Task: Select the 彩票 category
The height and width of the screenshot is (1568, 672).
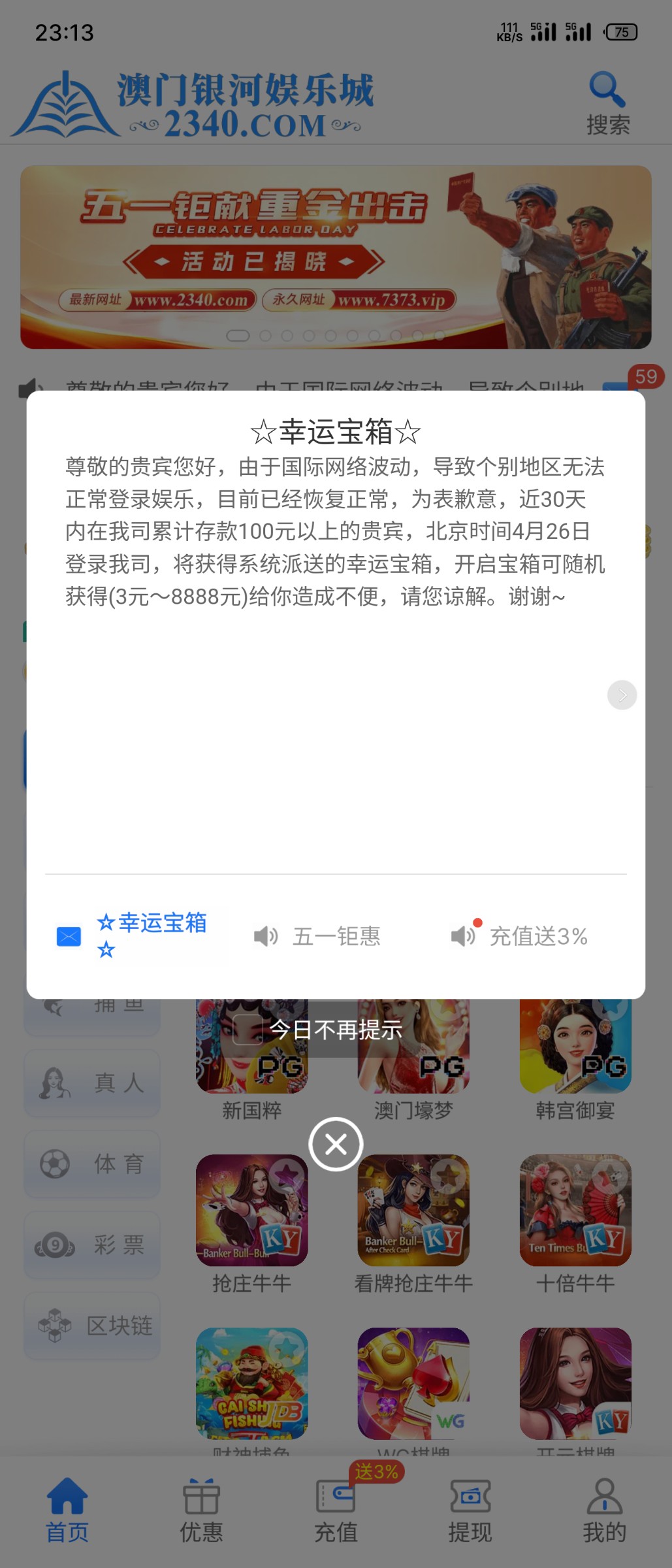Action: [92, 1245]
